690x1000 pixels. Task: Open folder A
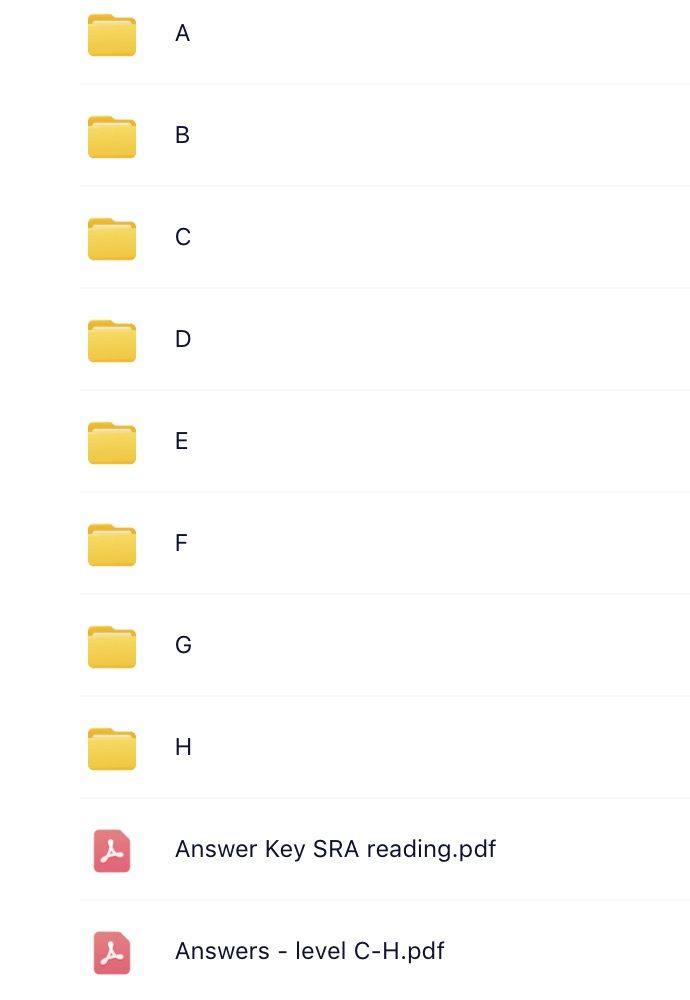182,34
